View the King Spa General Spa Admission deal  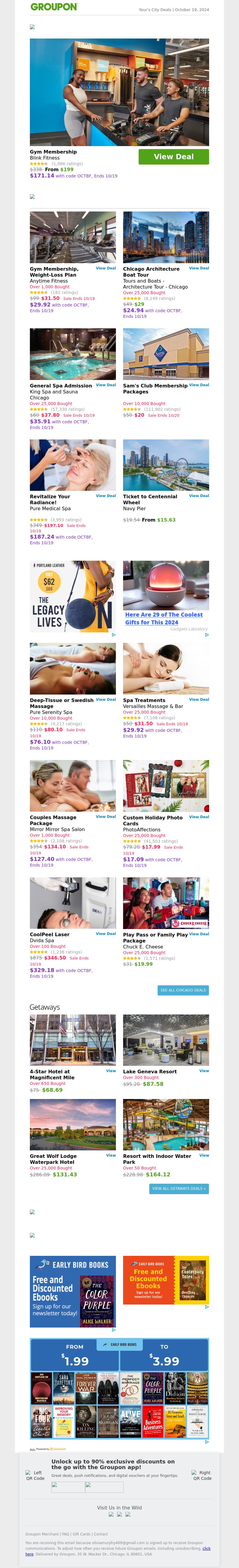pyautogui.click(x=105, y=385)
